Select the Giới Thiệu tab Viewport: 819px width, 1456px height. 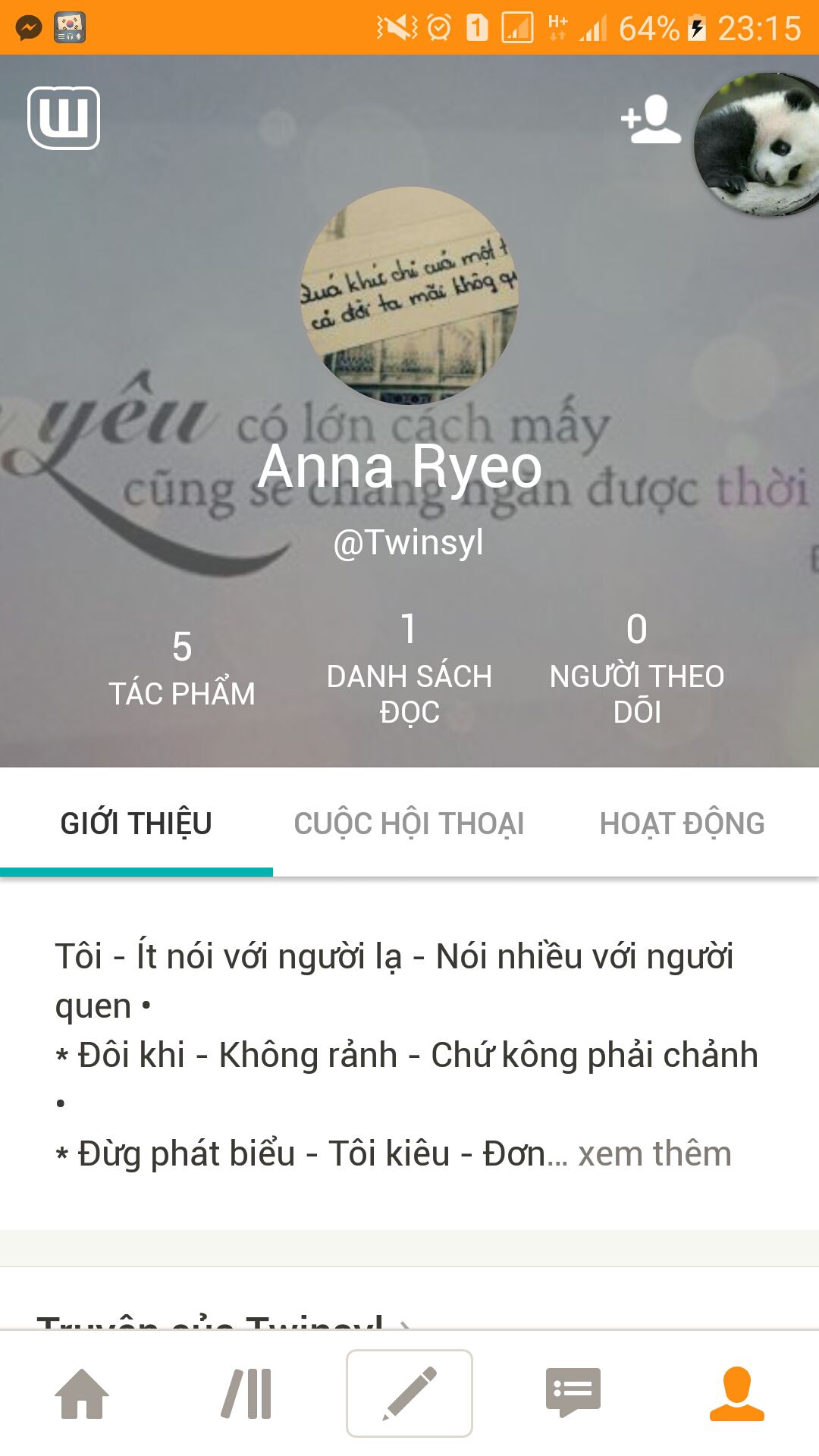tap(136, 824)
